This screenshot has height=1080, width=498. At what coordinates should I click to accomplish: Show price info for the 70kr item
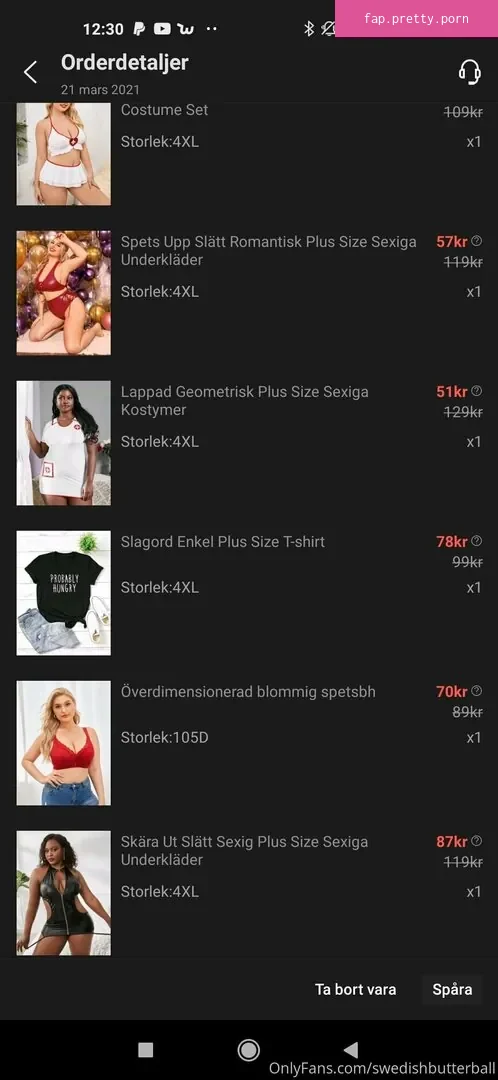pos(477,691)
